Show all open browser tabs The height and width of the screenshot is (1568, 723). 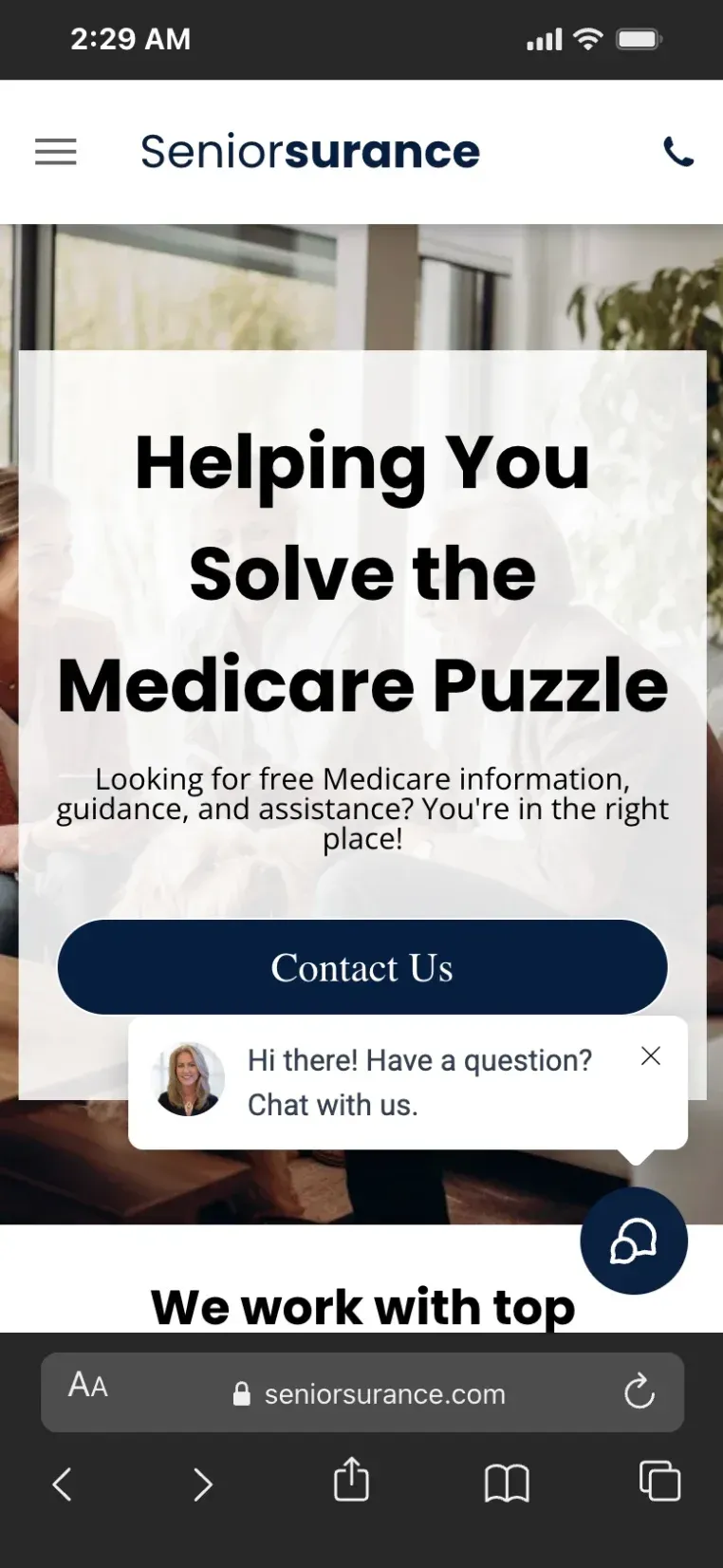(x=659, y=1482)
